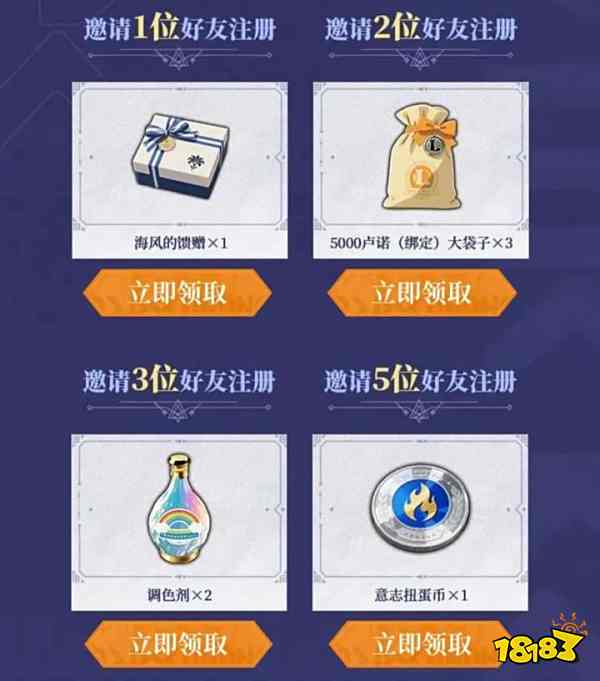Claim the 海风的馈赠 reward for inviting 1 friend

(x=178, y=293)
